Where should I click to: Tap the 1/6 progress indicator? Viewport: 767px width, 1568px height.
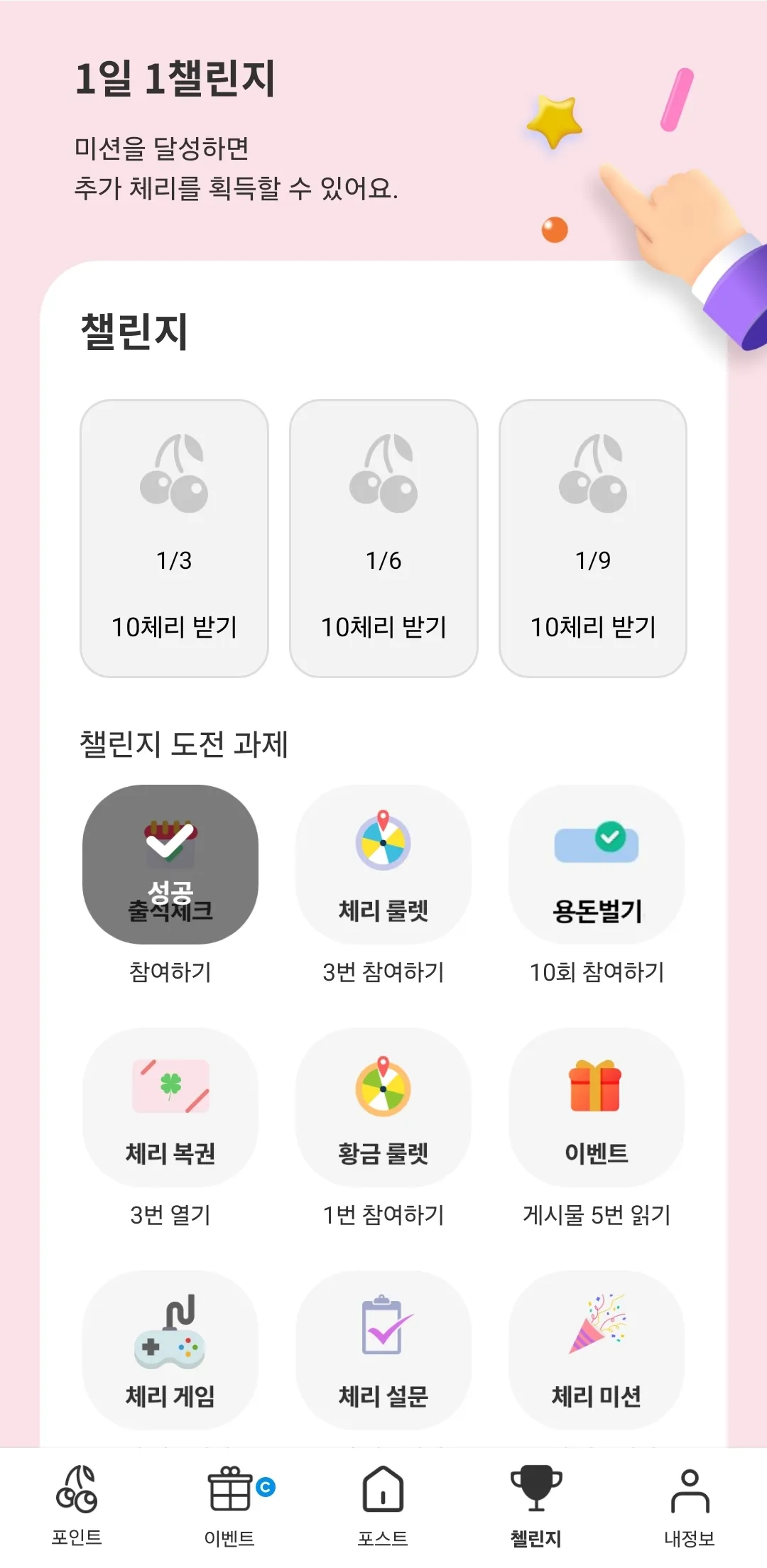click(383, 560)
